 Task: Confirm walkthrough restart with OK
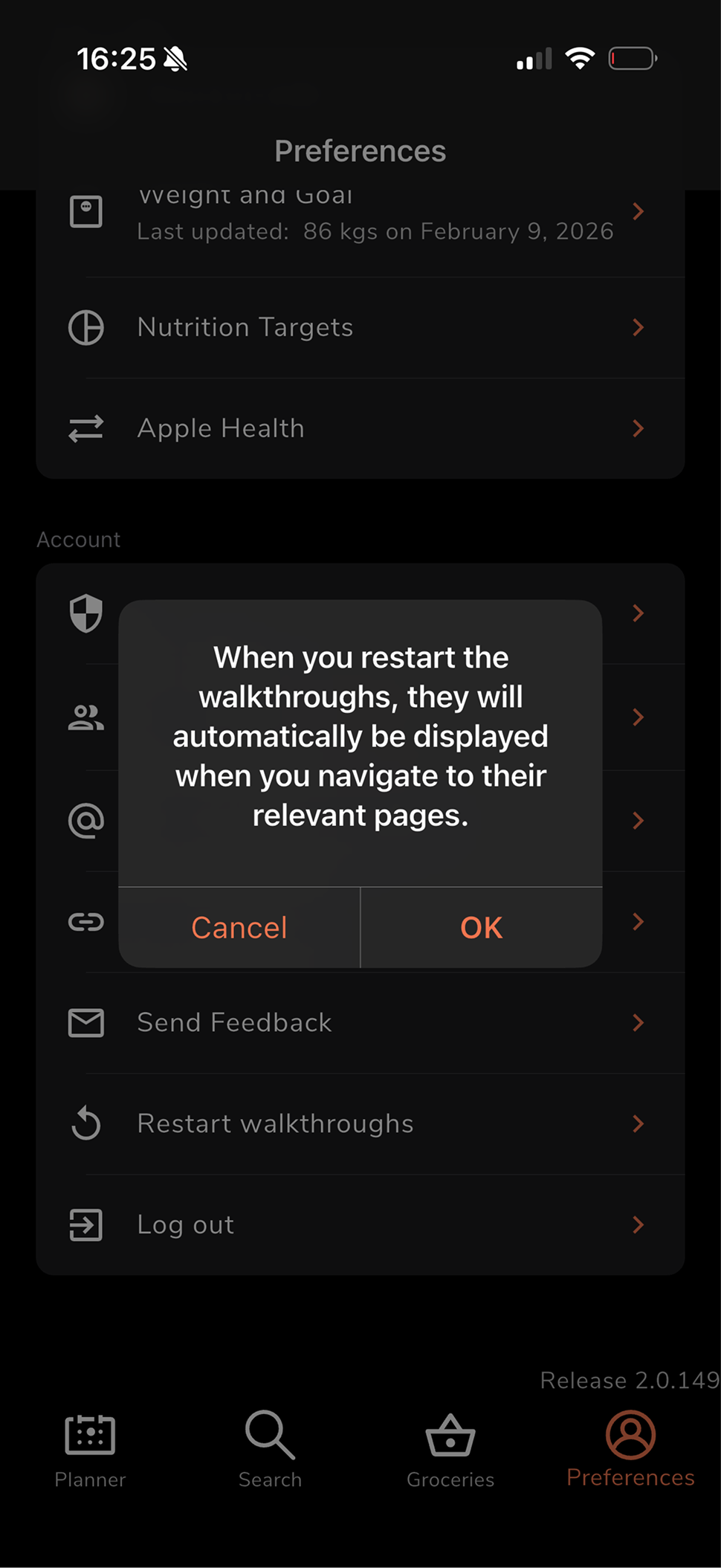point(480,927)
